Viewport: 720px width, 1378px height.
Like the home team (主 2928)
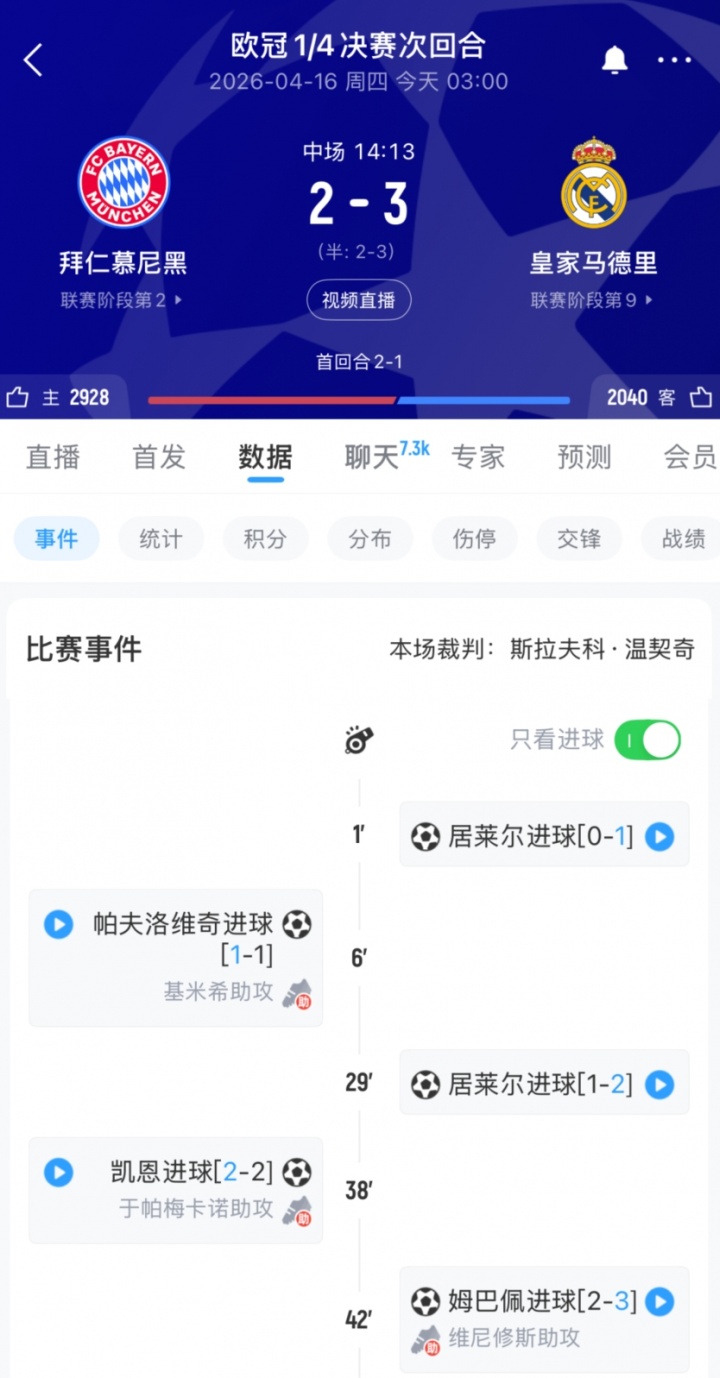coord(18,397)
